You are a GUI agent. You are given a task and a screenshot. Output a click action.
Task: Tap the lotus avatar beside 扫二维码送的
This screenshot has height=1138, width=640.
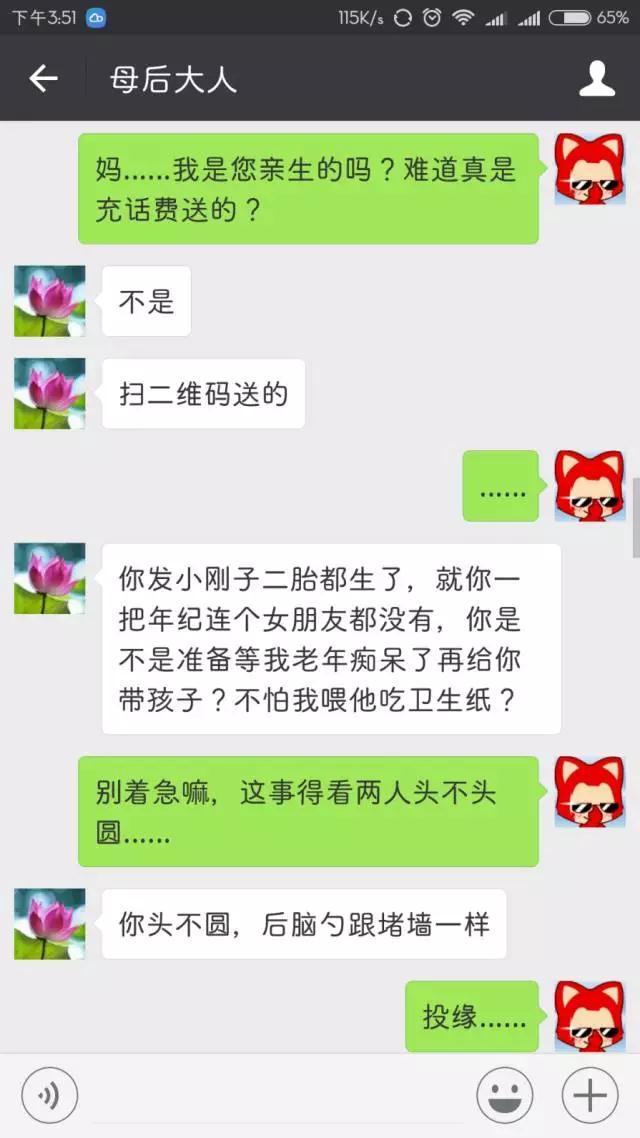(49, 393)
